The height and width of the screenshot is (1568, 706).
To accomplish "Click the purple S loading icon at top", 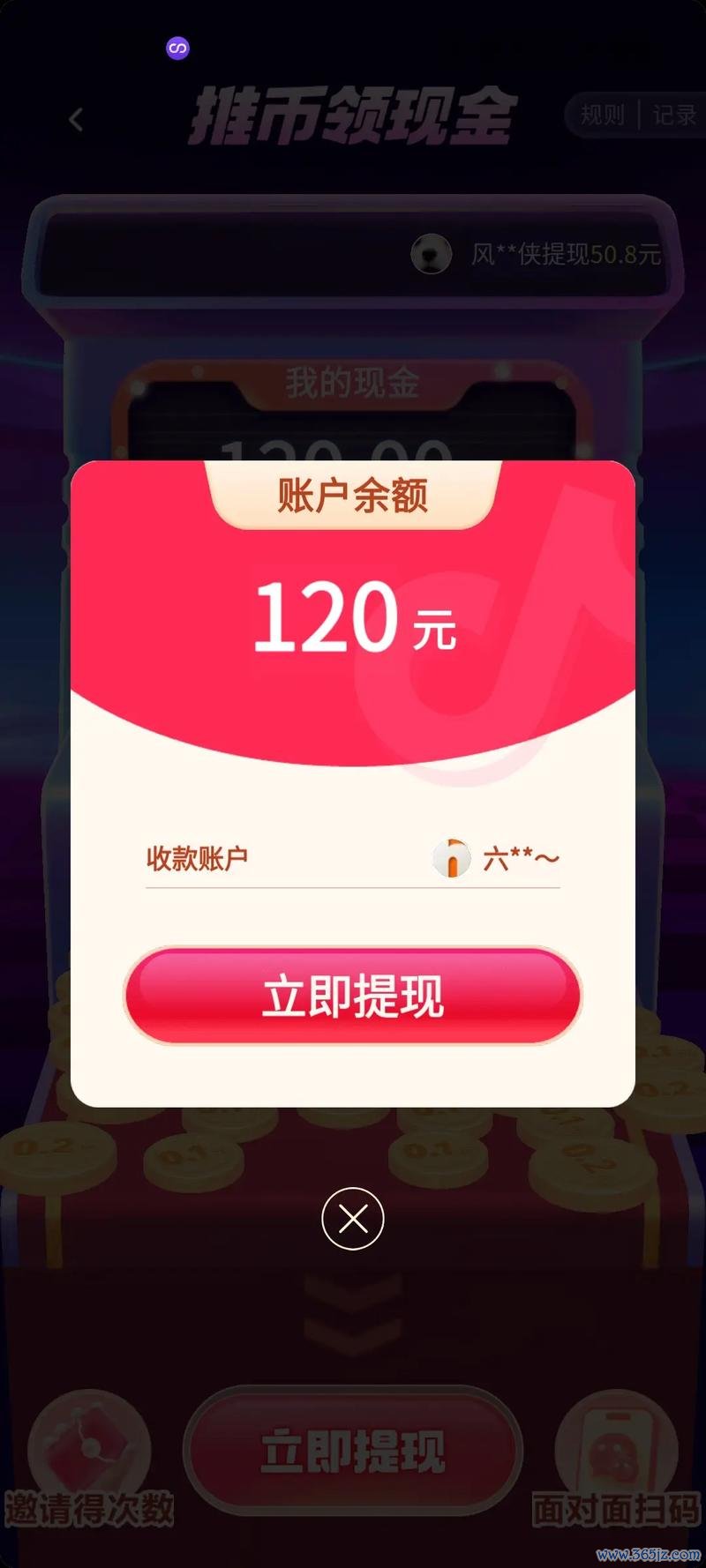I will click(176, 48).
